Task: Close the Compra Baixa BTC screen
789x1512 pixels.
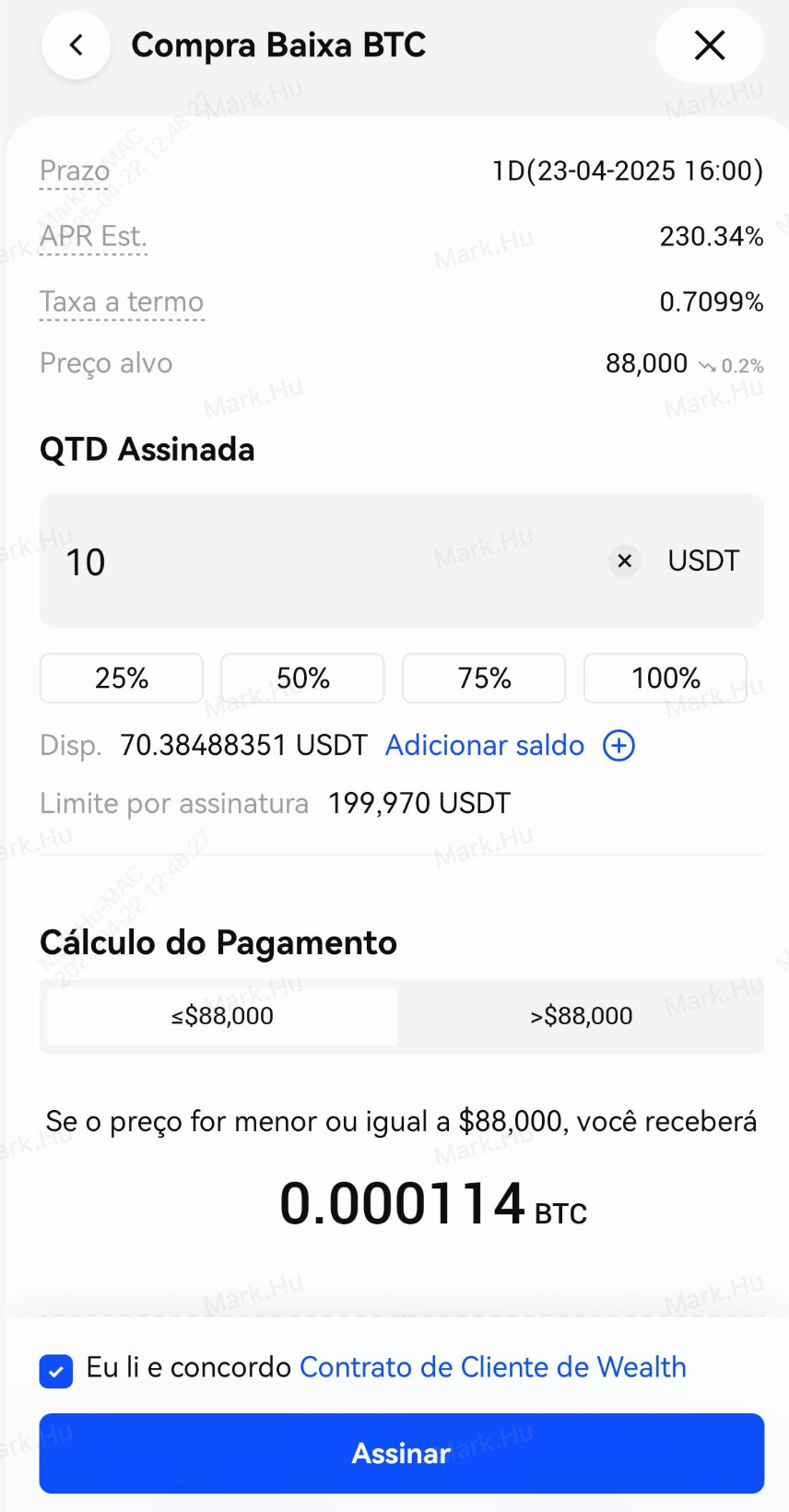Action: click(709, 45)
